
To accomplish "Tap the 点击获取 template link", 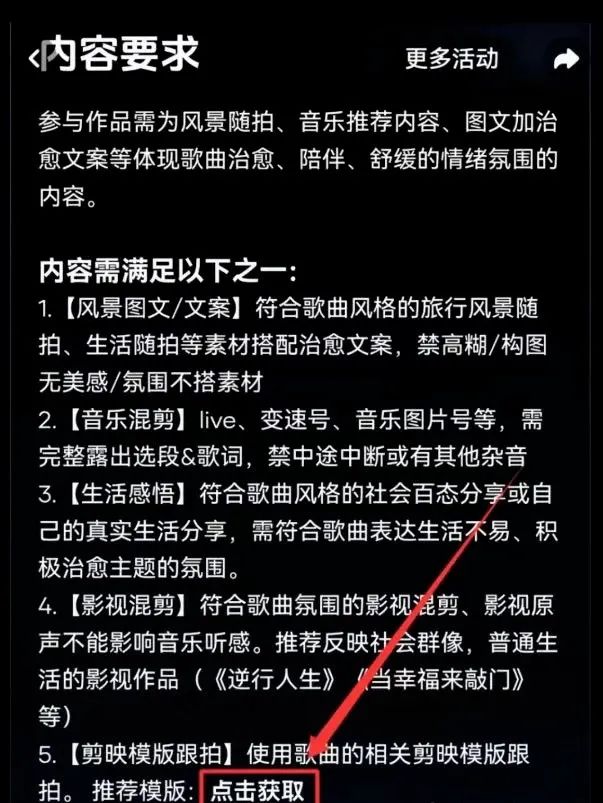I will click(258, 789).
